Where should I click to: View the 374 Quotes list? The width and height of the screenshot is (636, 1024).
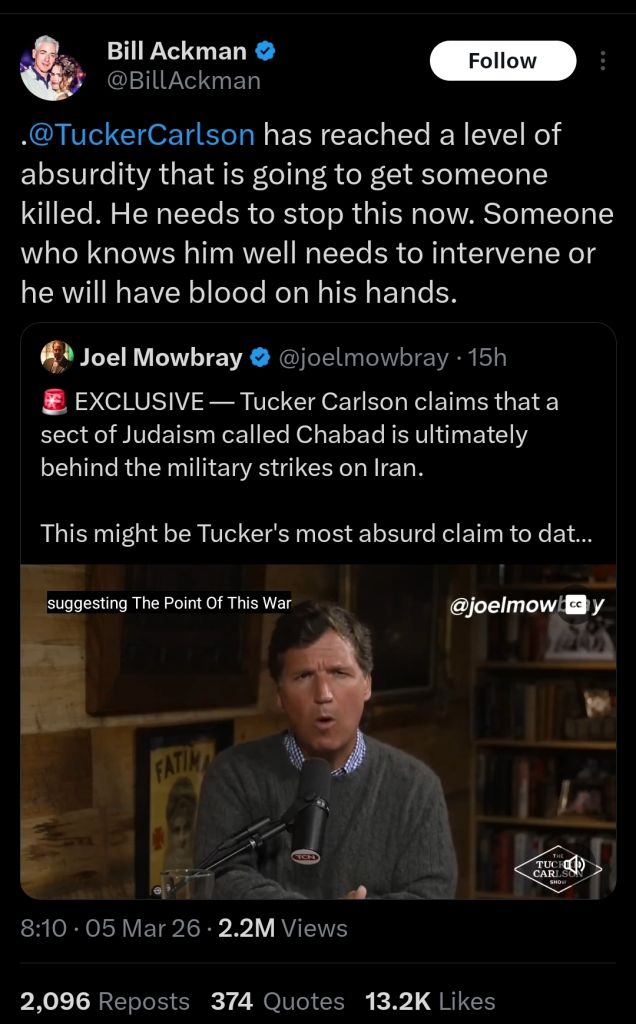tap(278, 1001)
